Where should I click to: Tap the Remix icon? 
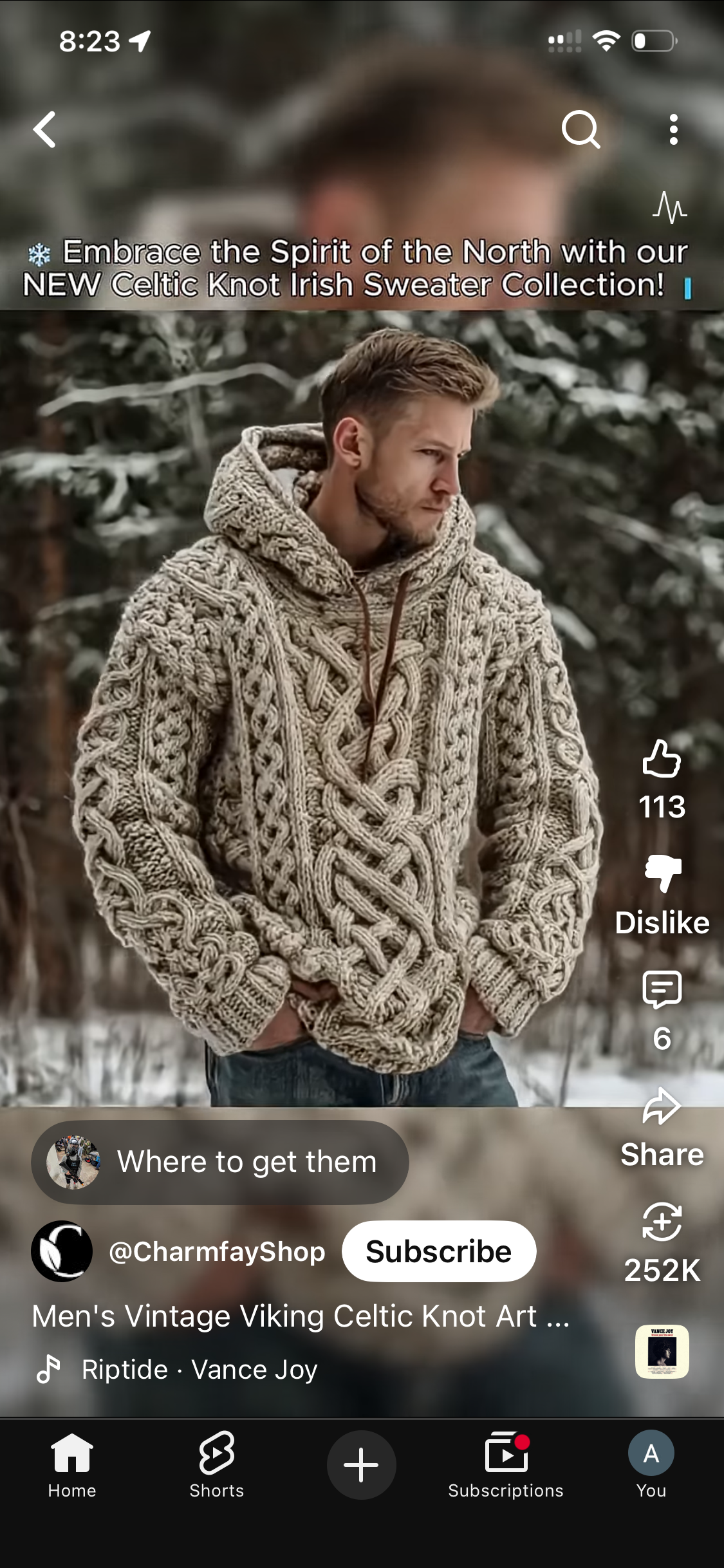[x=662, y=1222]
